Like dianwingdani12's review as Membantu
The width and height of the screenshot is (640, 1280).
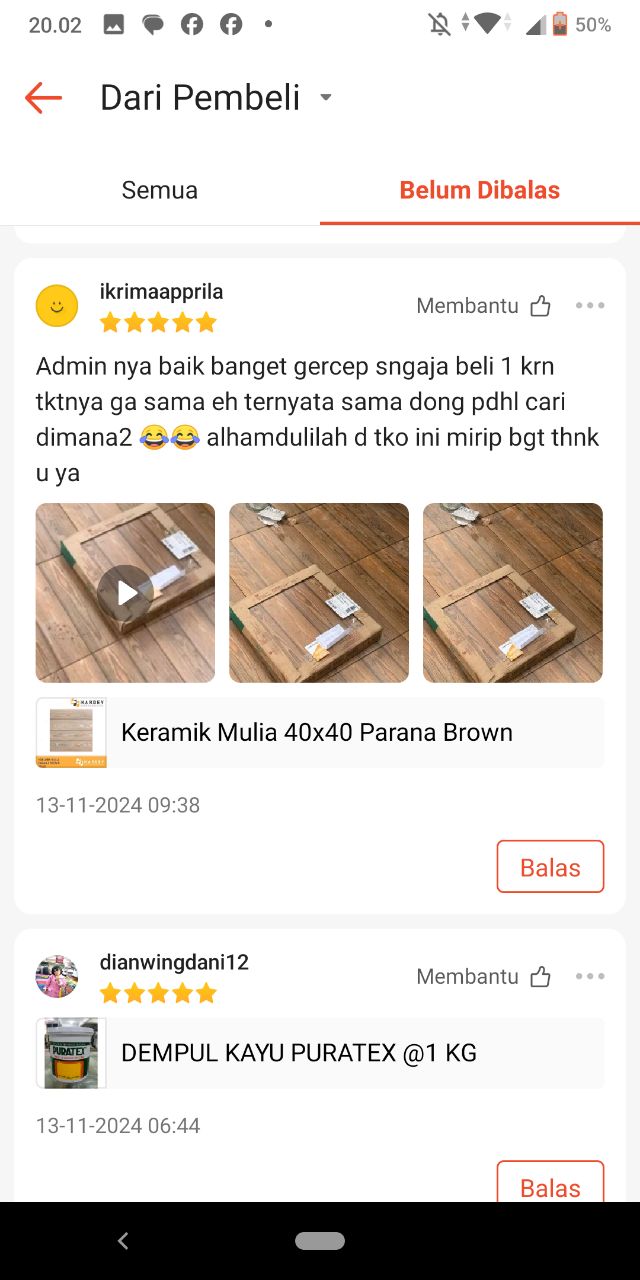point(484,977)
